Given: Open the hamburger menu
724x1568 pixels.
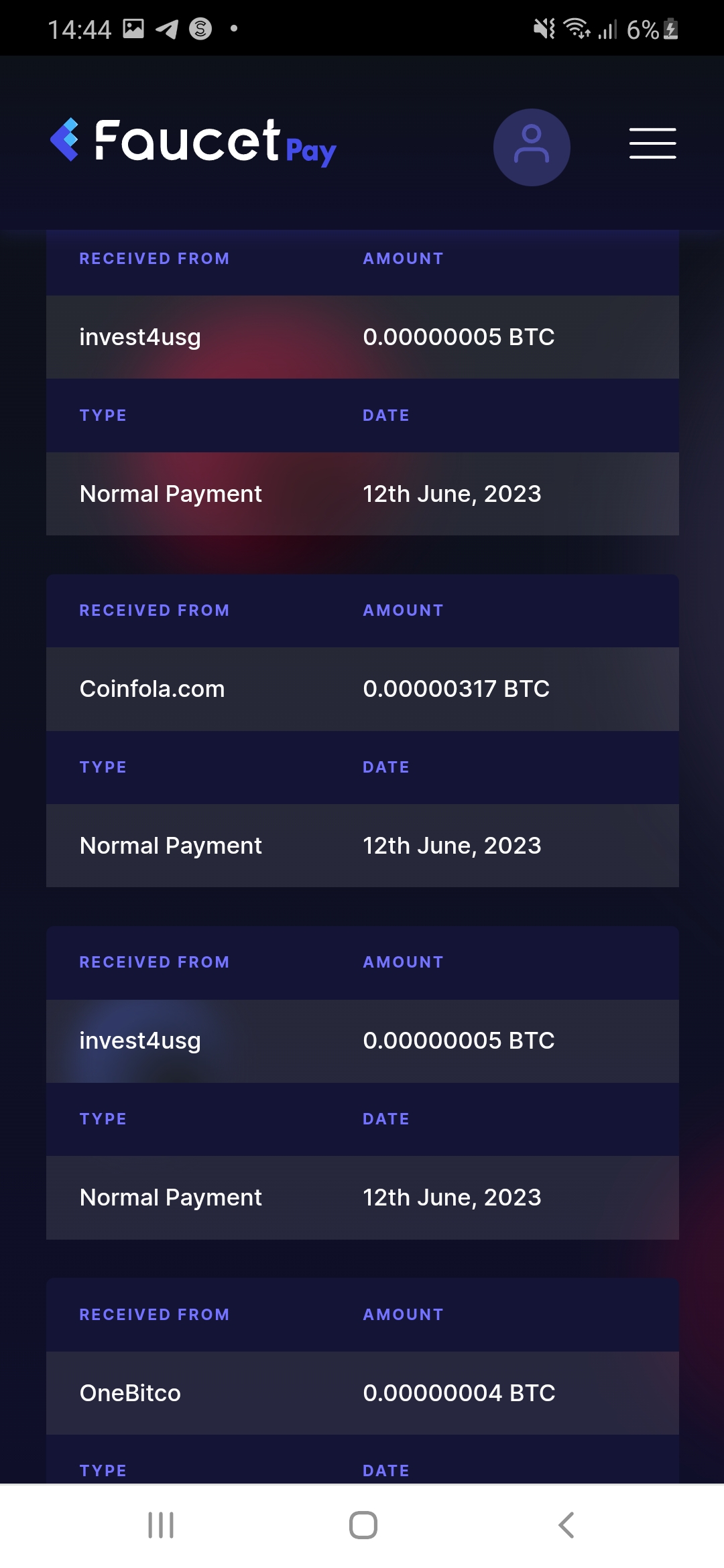Looking at the screenshot, I should click(652, 143).
